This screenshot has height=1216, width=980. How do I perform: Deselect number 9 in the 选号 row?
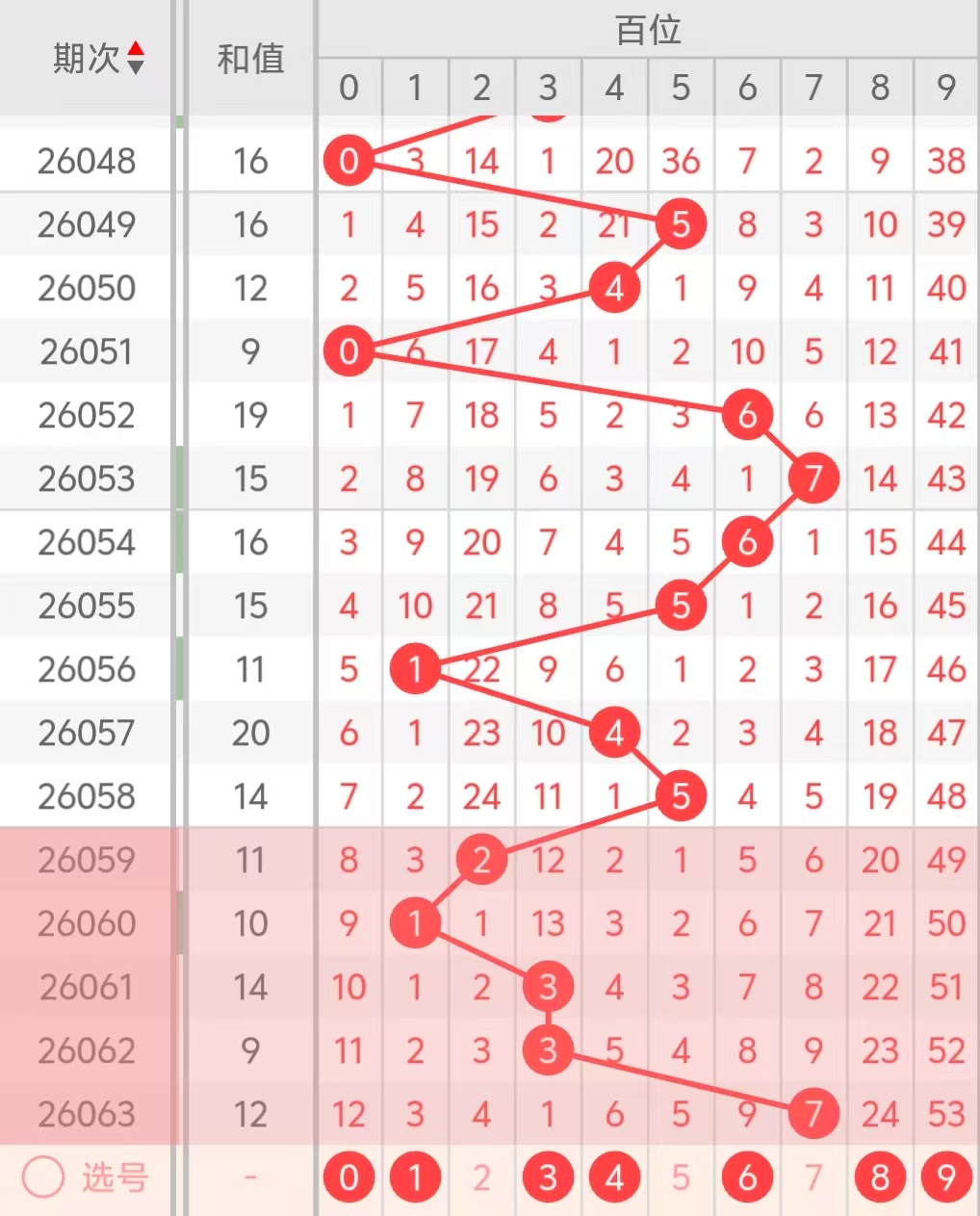pos(946,1177)
